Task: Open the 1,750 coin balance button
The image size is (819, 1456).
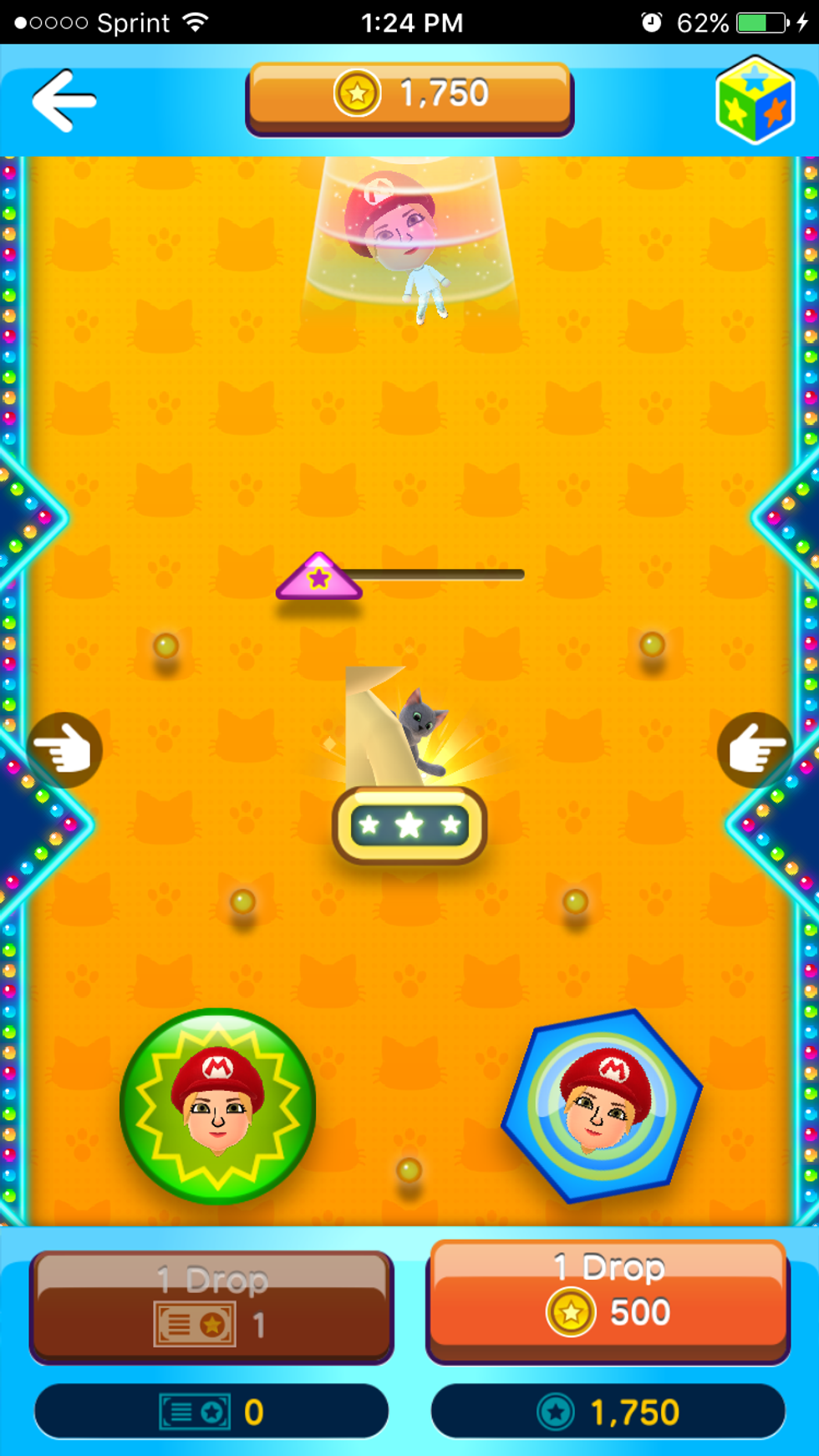Action: click(409, 96)
